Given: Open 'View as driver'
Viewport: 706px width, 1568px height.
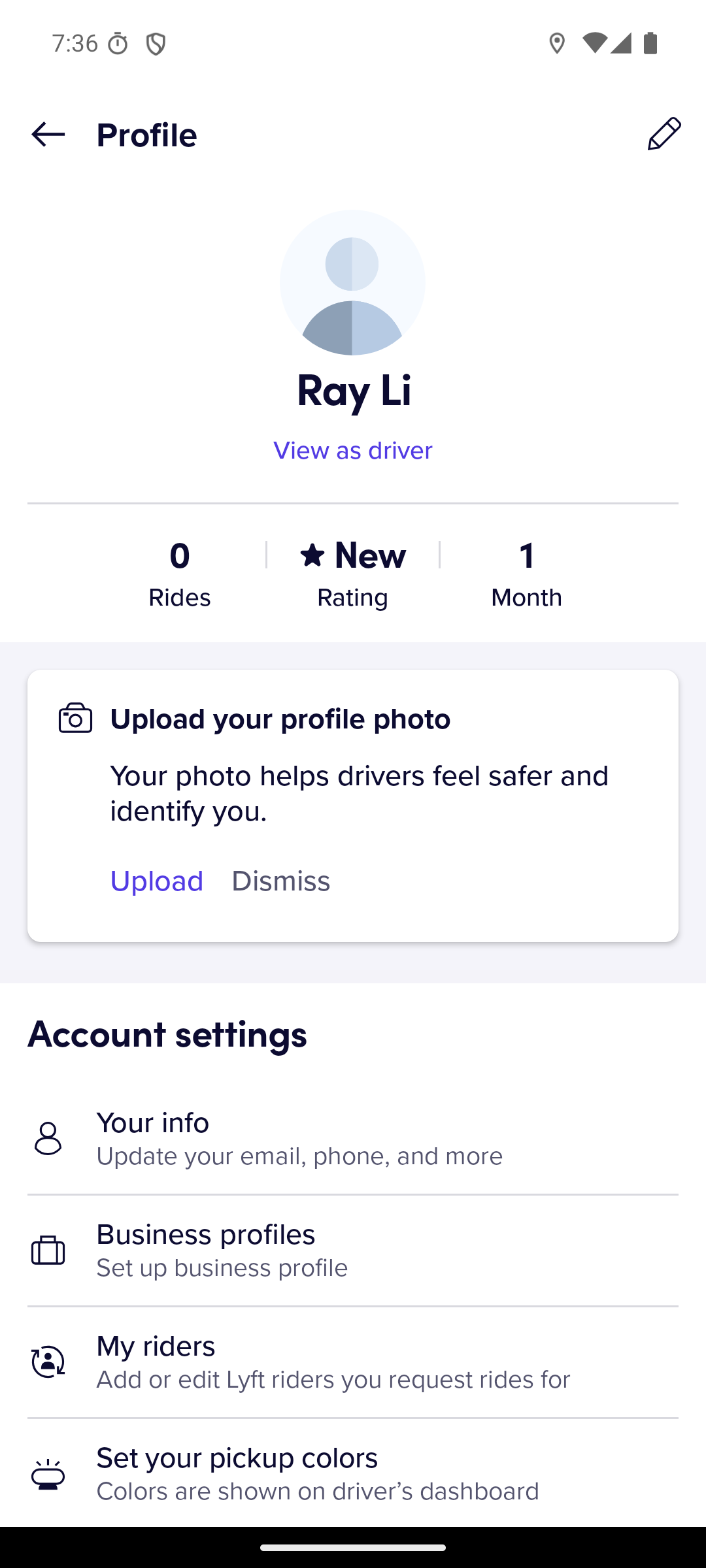Looking at the screenshot, I should (352, 450).
